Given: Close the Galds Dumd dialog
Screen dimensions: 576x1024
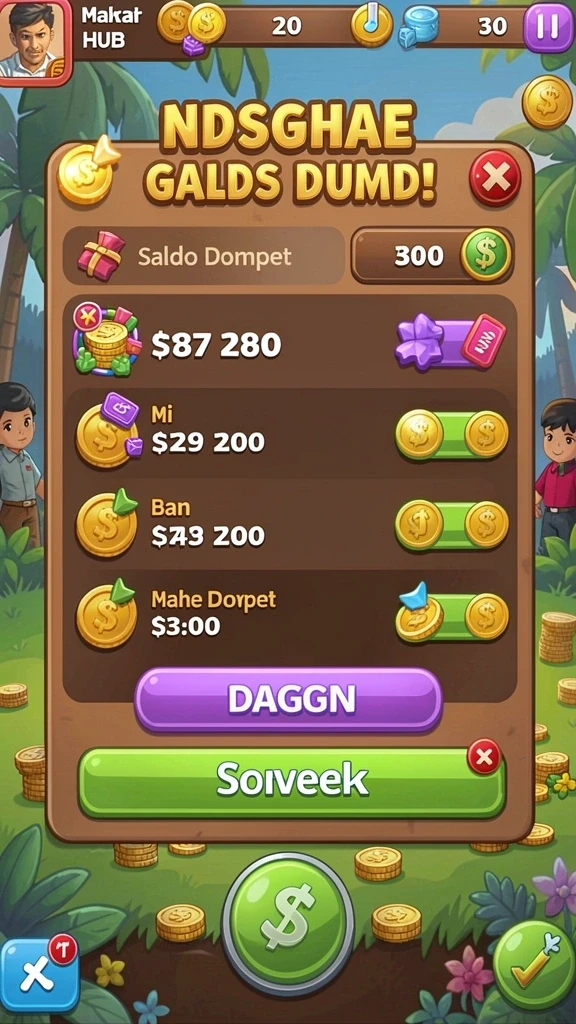Looking at the screenshot, I should [495, 178].
